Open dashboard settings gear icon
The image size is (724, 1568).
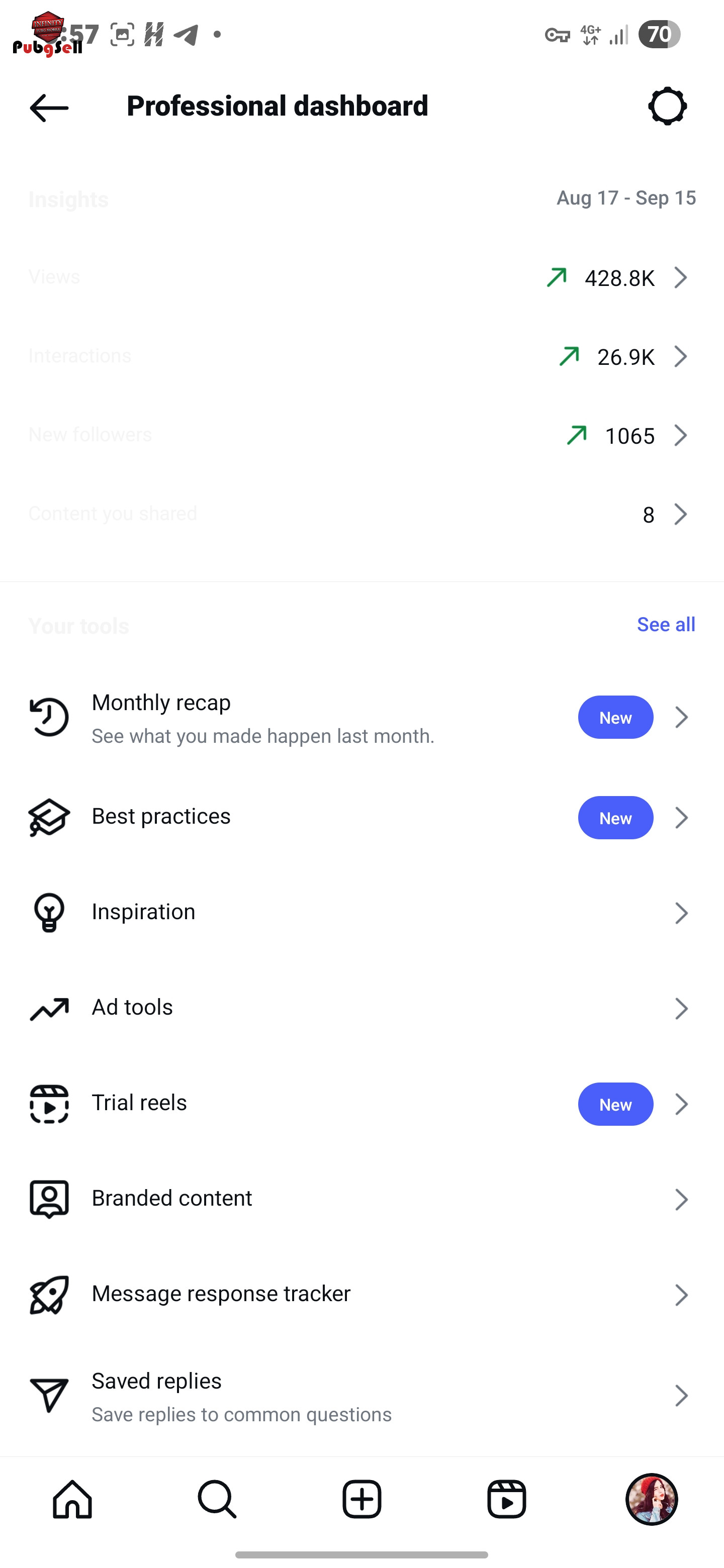pos(667,107)
